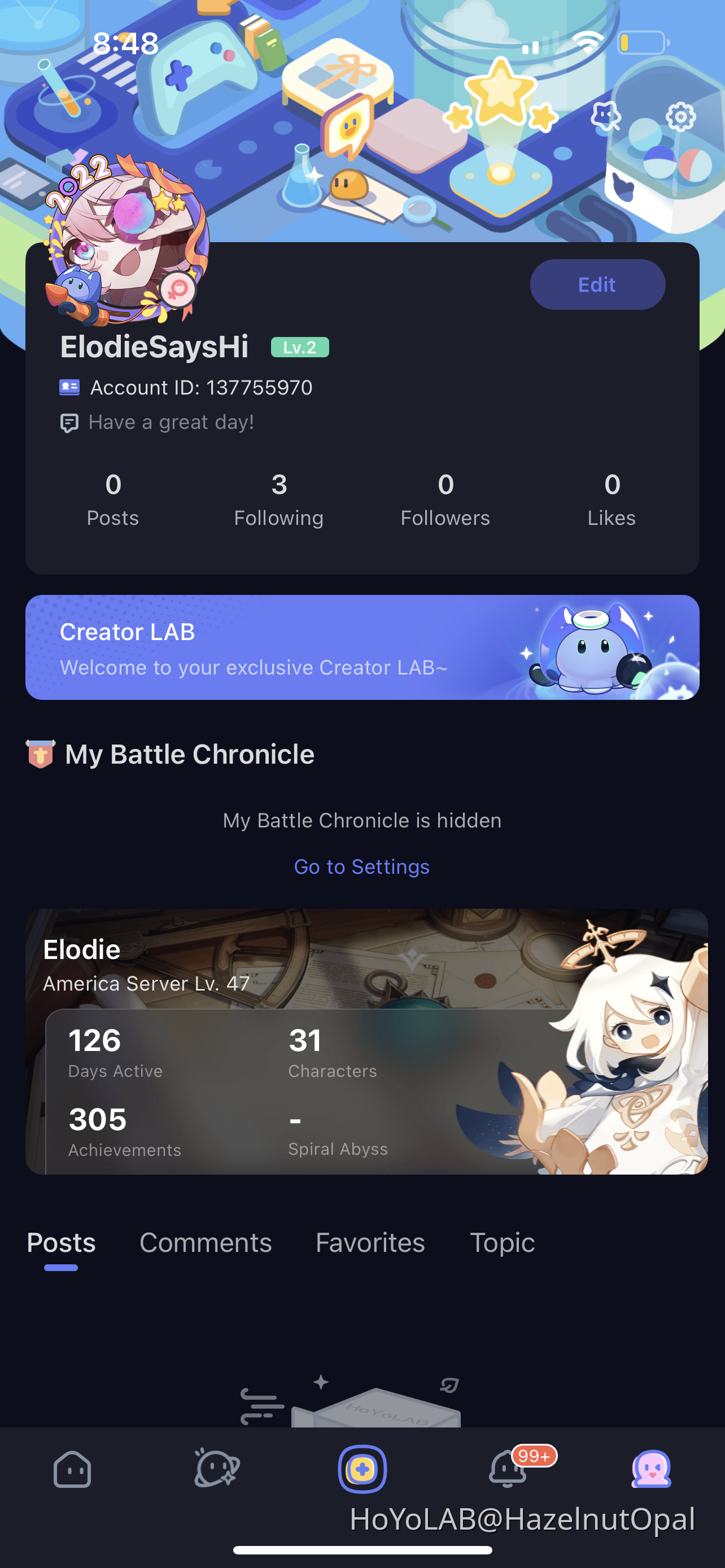This screenshot has width=725, height=1568.
Task: Go to the Home tab in bottom navigation
Action: point(72,1470)
